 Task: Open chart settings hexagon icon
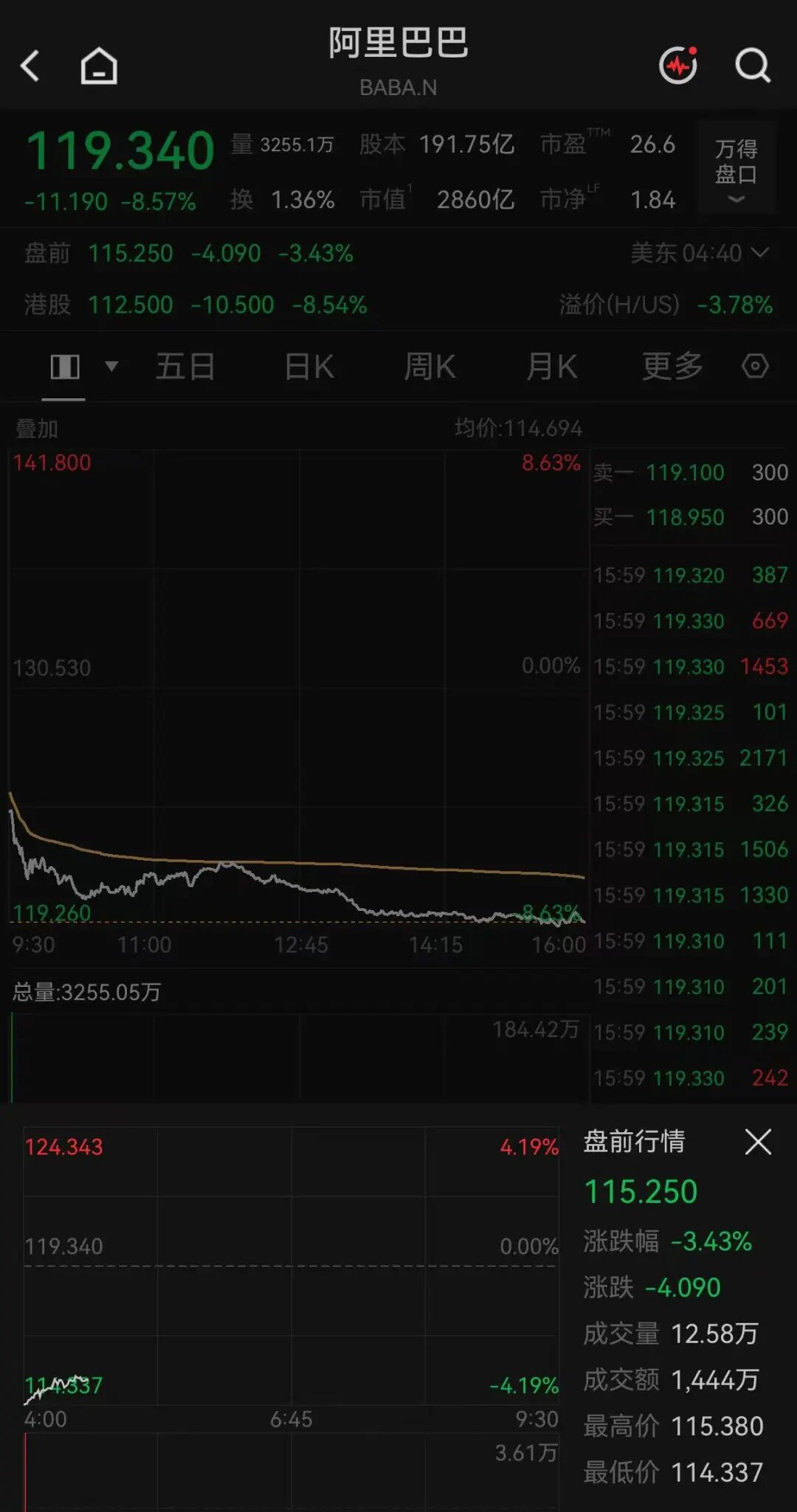point(755,366)
